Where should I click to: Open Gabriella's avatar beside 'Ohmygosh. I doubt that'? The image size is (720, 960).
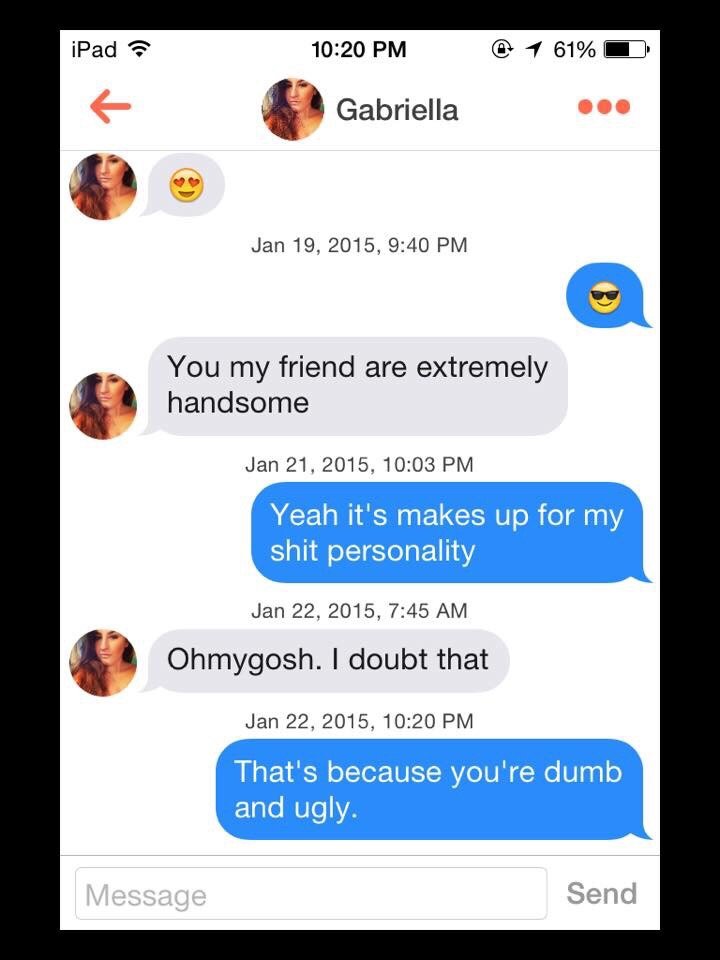click(x=103, y=662)
